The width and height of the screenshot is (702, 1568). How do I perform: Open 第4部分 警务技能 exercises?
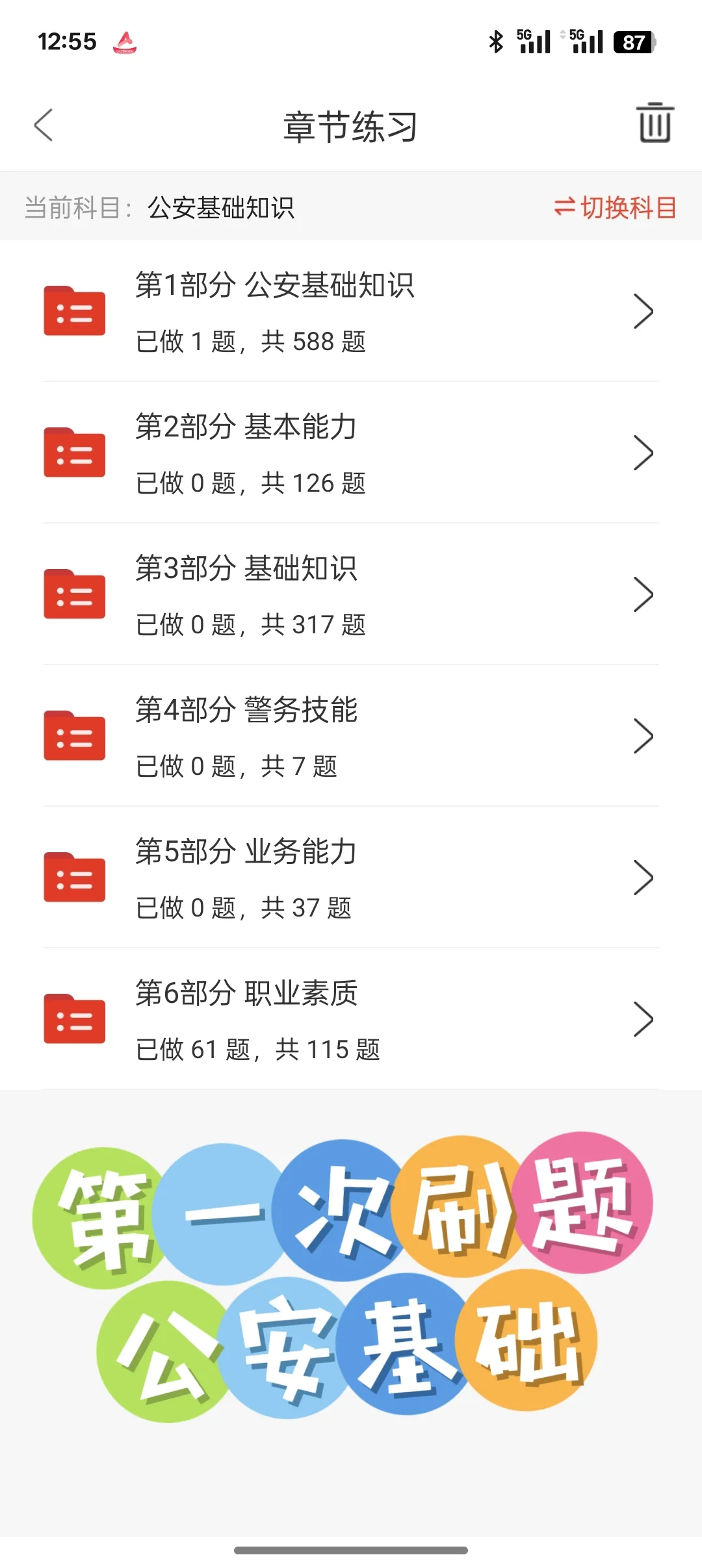pos(351,737)
